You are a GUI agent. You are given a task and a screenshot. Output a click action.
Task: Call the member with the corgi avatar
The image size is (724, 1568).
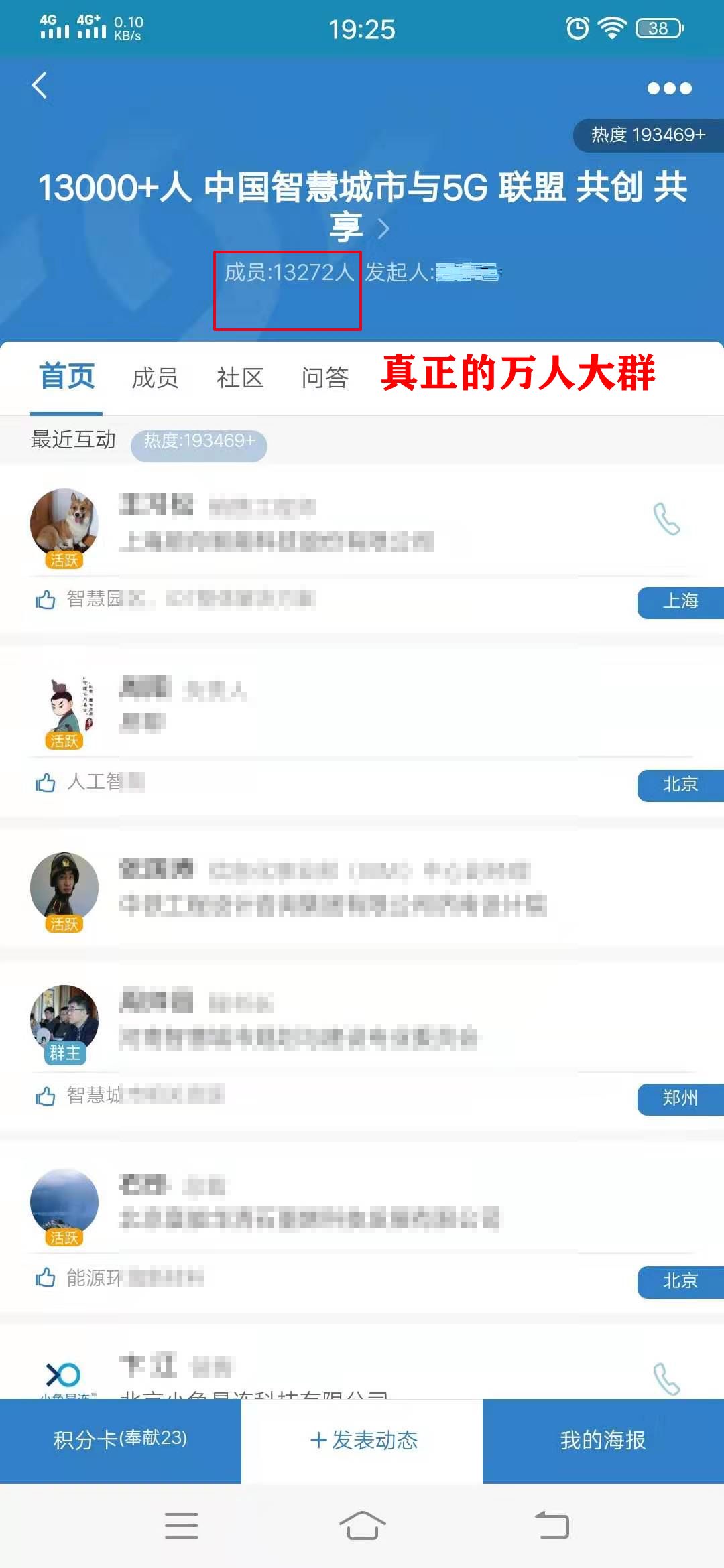666,519
